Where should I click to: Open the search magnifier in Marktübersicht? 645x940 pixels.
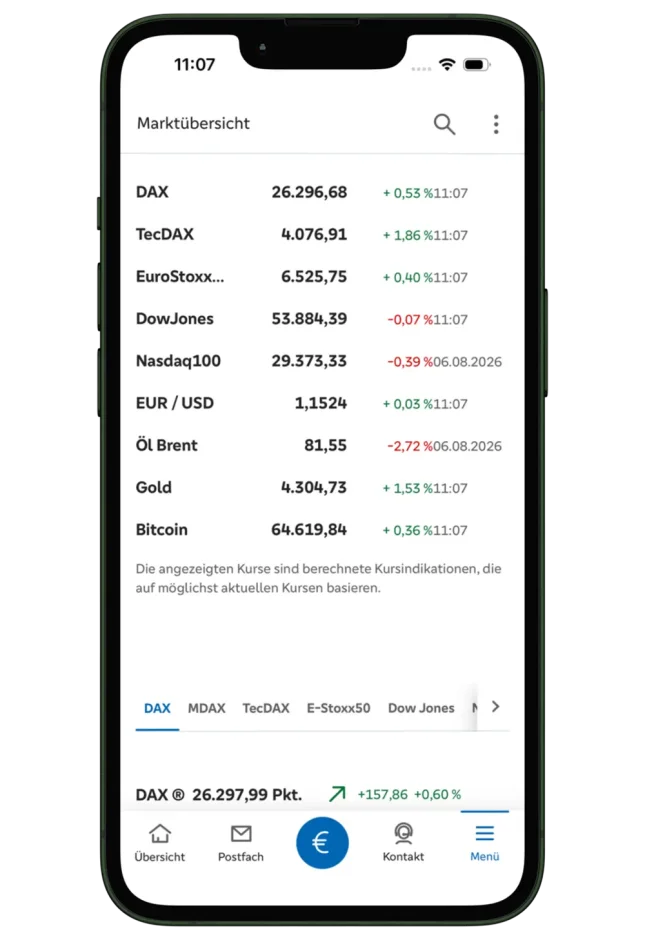click(x=444, y=124)
